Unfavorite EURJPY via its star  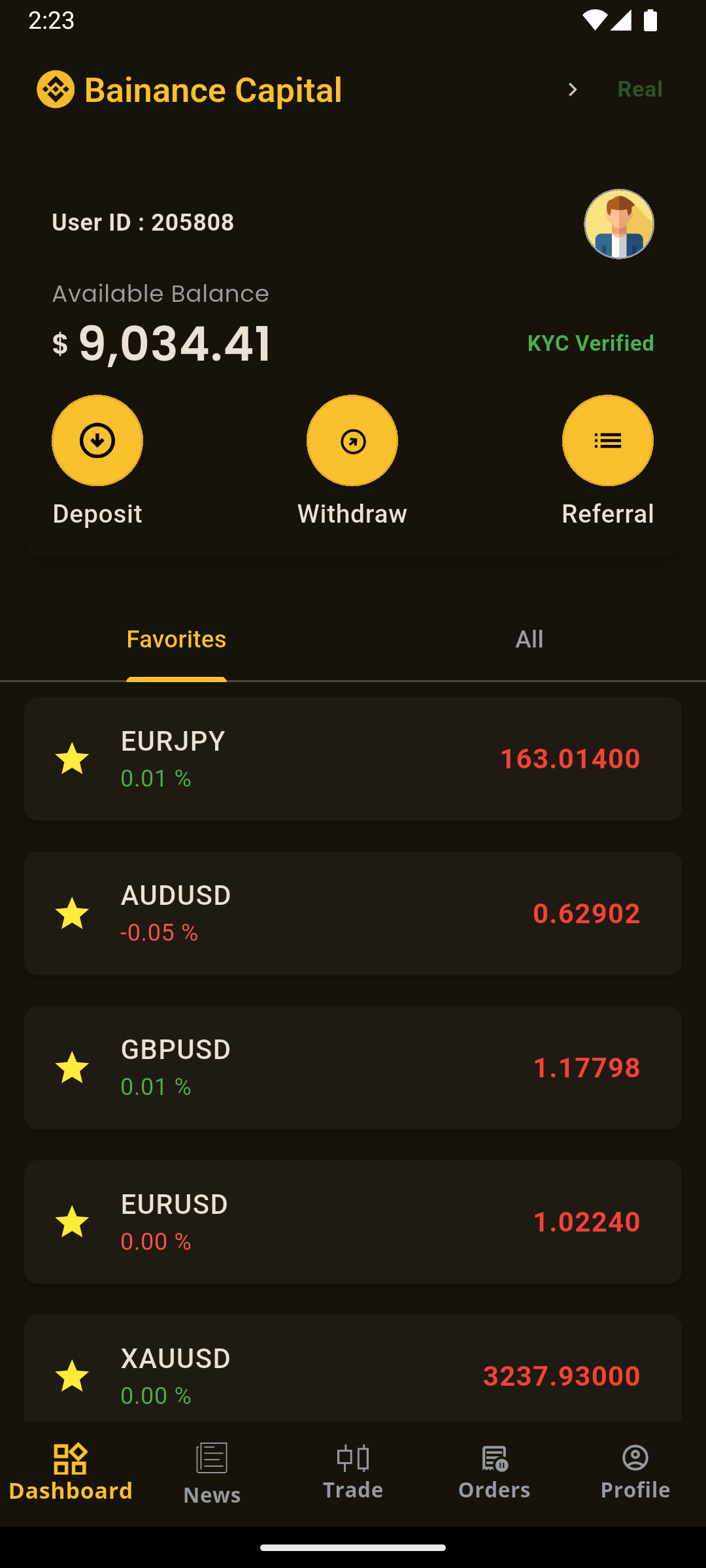click(72, 759)
